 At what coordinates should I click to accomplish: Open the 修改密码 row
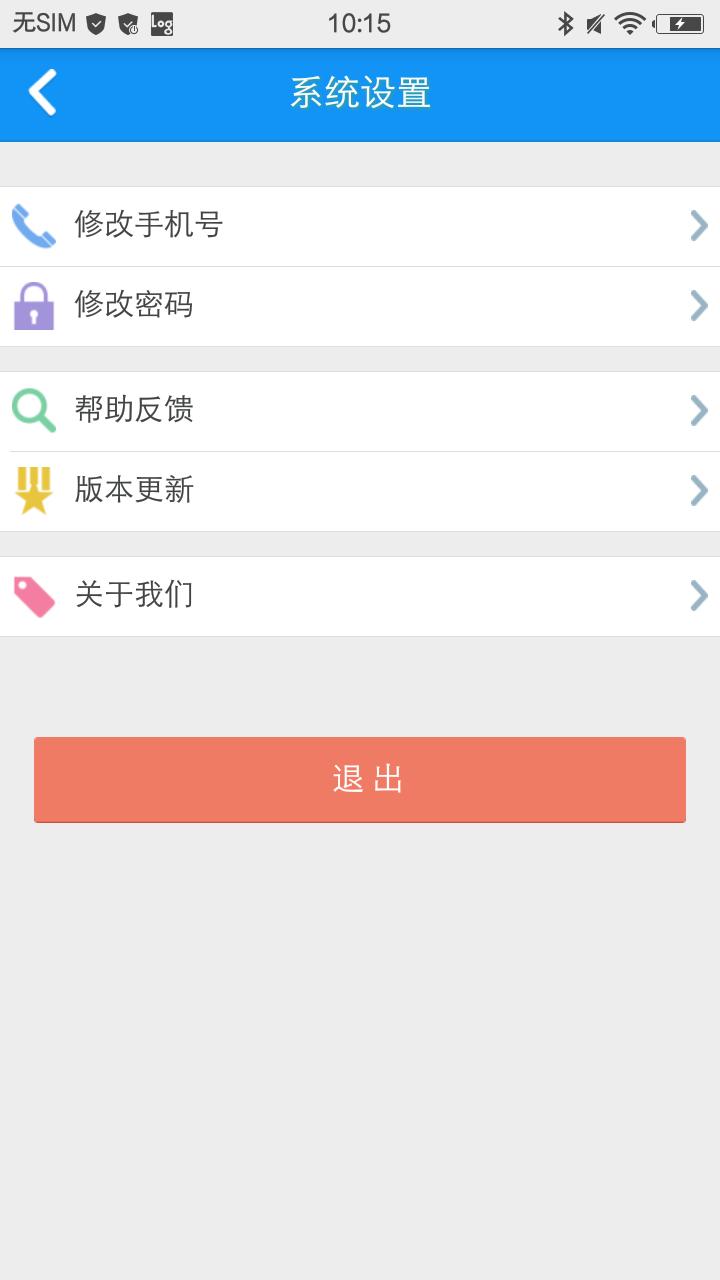(x=360, y=306)
